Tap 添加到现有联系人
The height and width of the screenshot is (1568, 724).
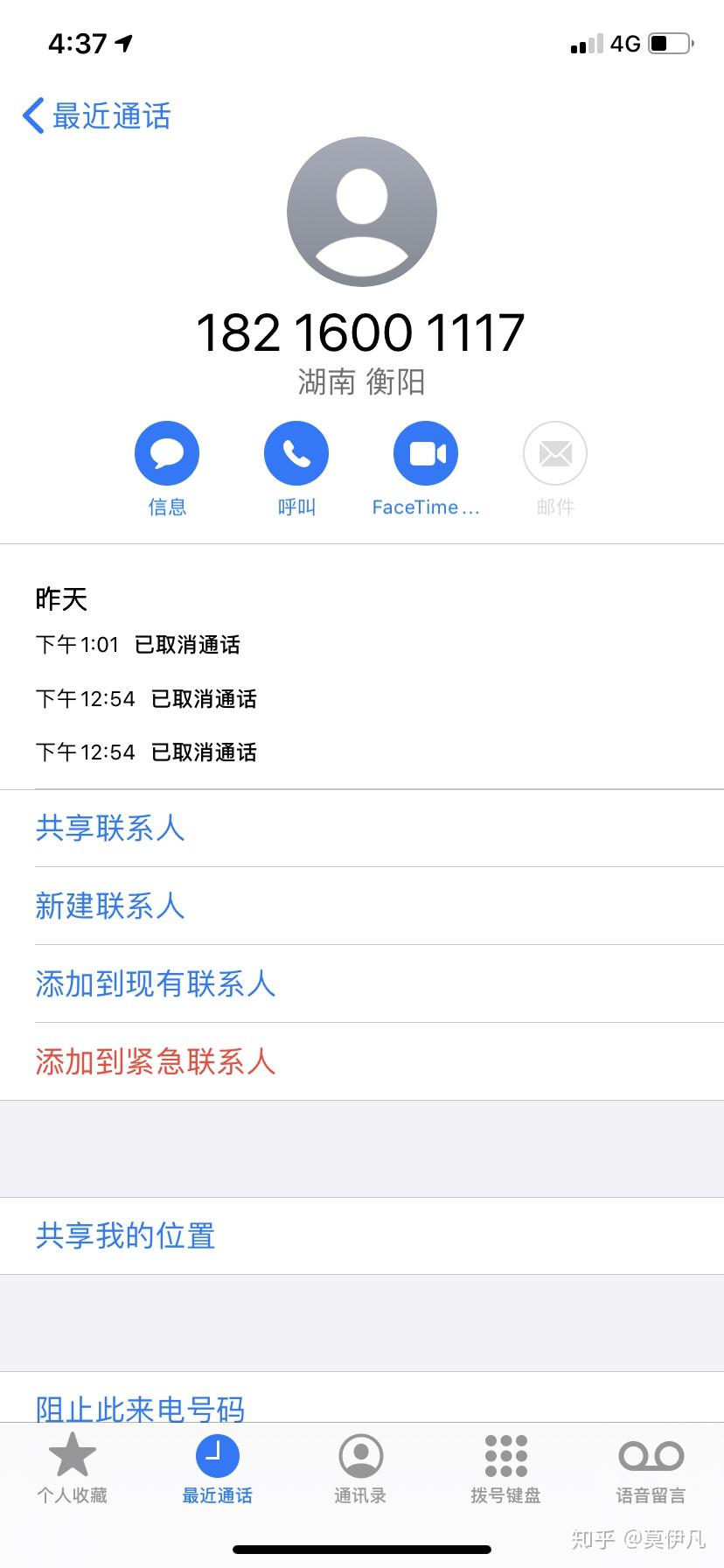[x=156, y=984]
